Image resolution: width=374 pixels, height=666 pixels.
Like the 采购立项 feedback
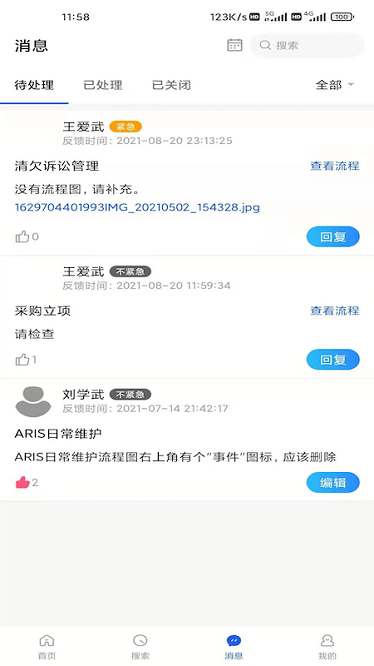(26, 360)
